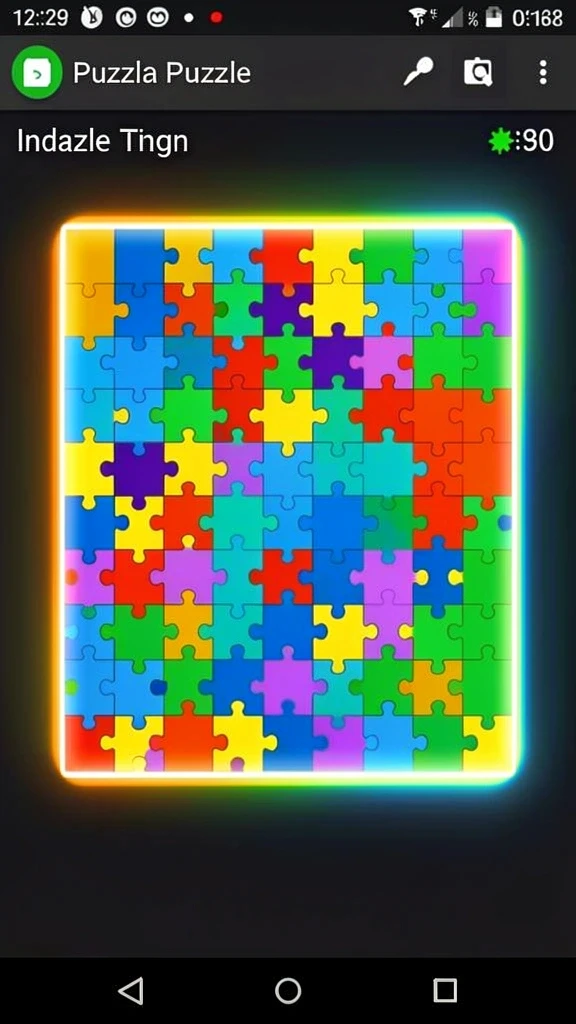
Task: Show recent apps via the square button
Action: 445,990
